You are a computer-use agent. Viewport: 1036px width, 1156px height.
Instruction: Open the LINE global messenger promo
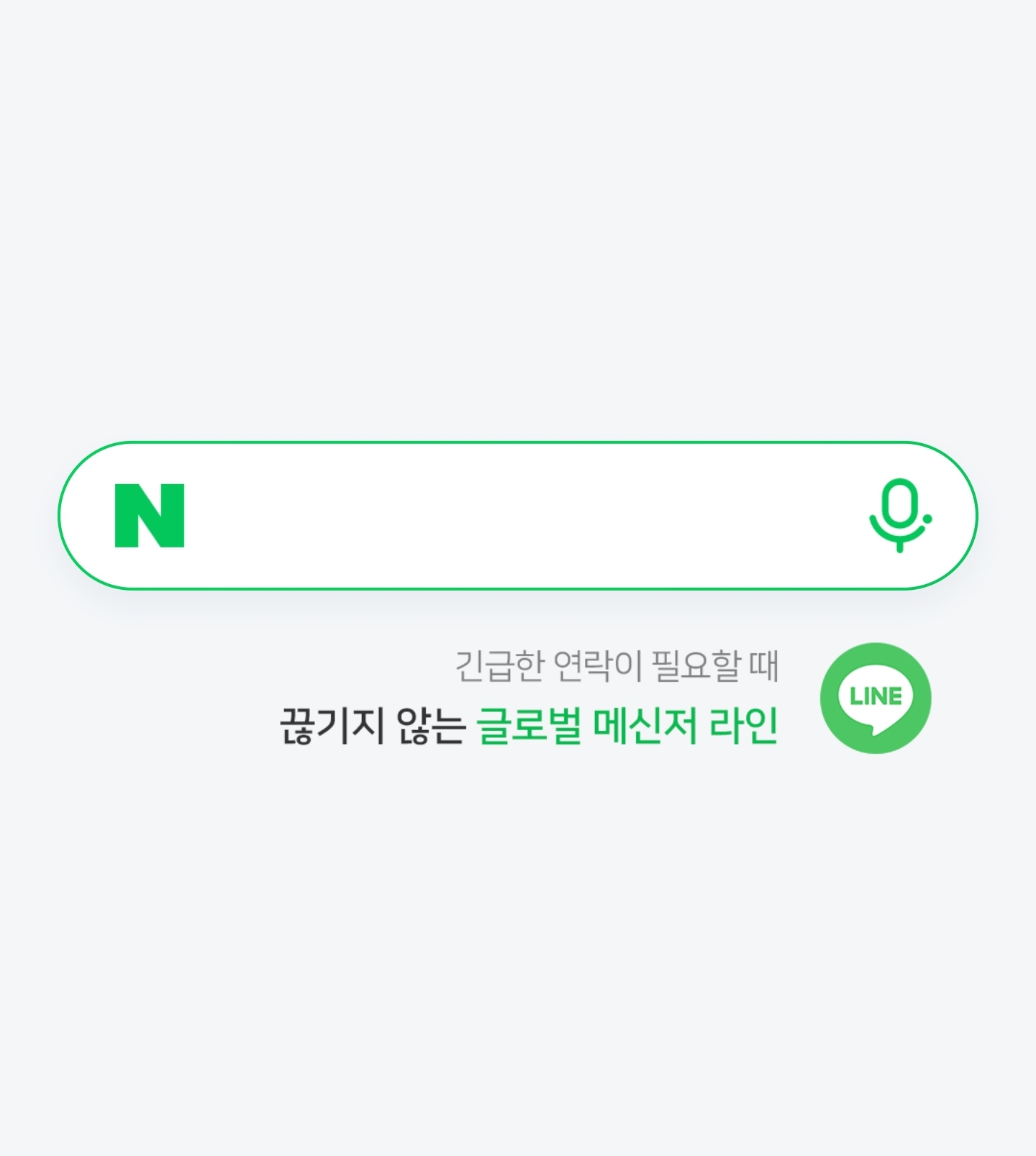coord(875,698)
